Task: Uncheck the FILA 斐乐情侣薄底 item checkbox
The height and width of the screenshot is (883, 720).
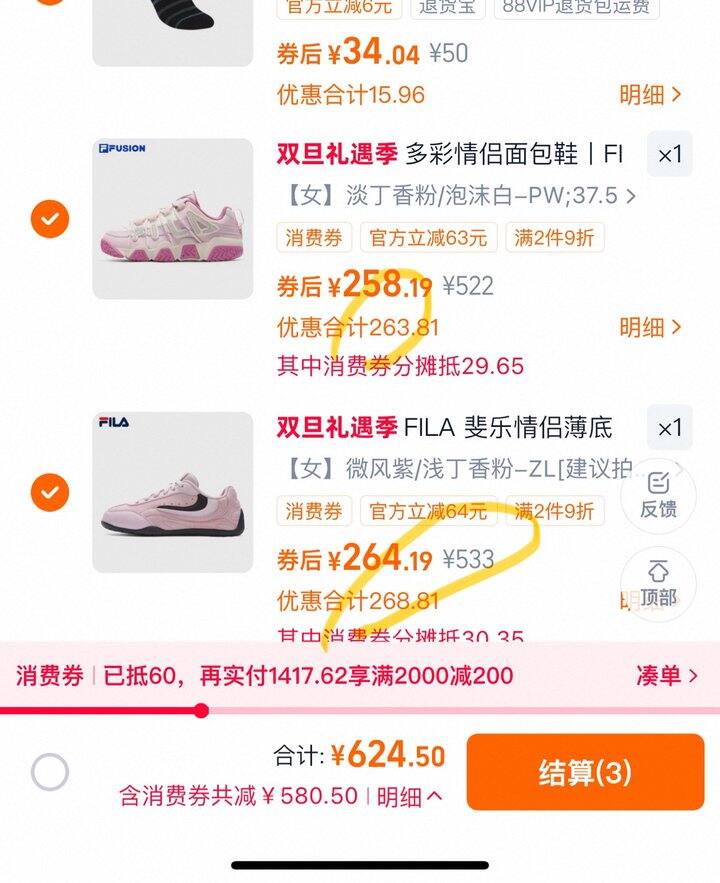Action: coord(49,492)
